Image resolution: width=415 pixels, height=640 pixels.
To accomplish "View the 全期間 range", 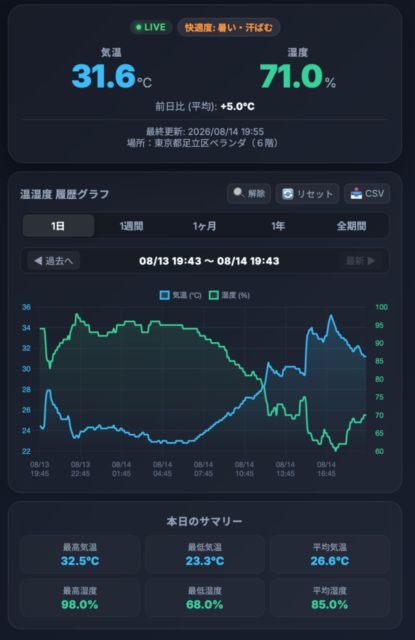I will coord(351,226).
